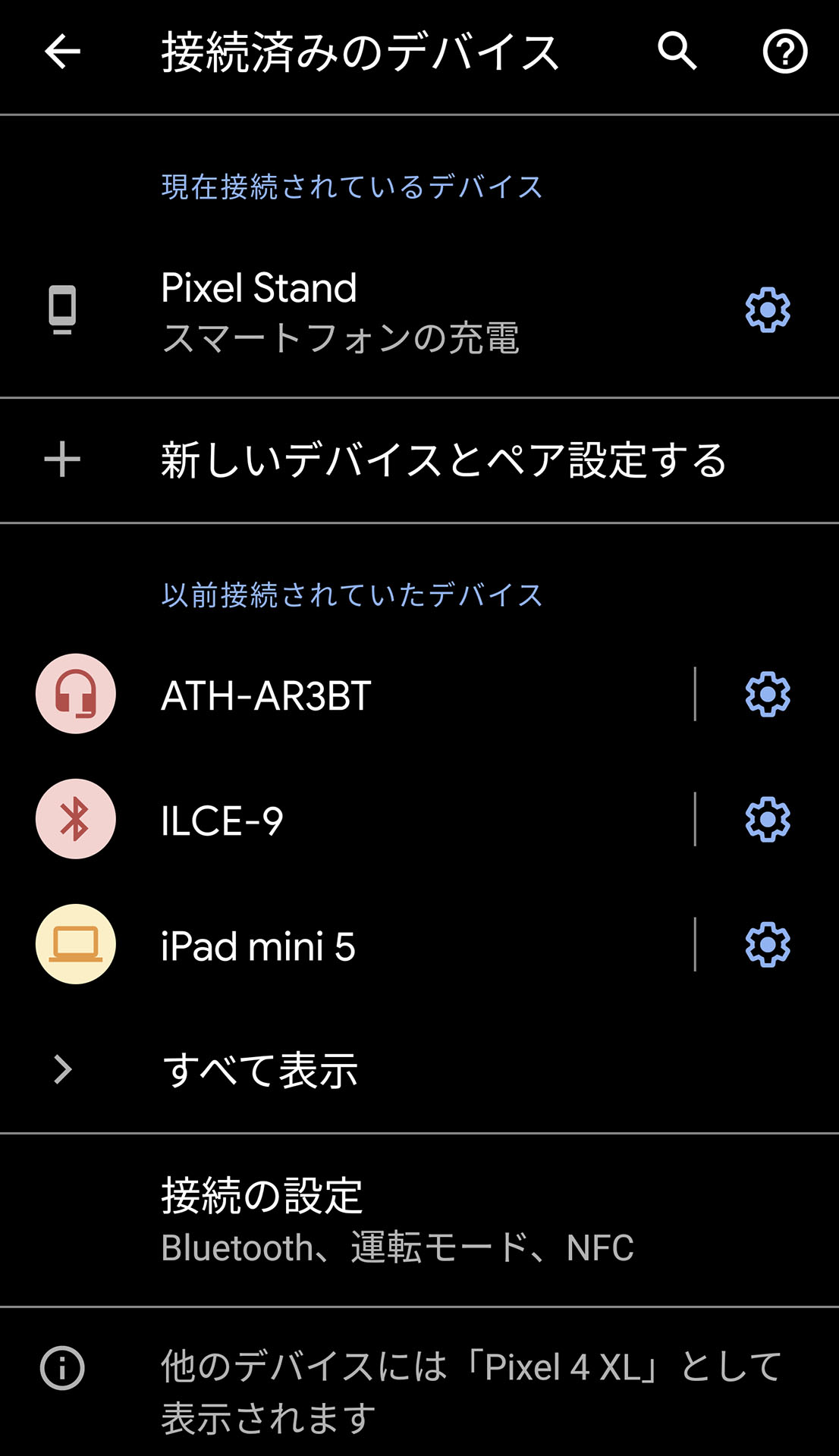
Task: Open 接続の設定 preferences
Action: coord(419,1220)
